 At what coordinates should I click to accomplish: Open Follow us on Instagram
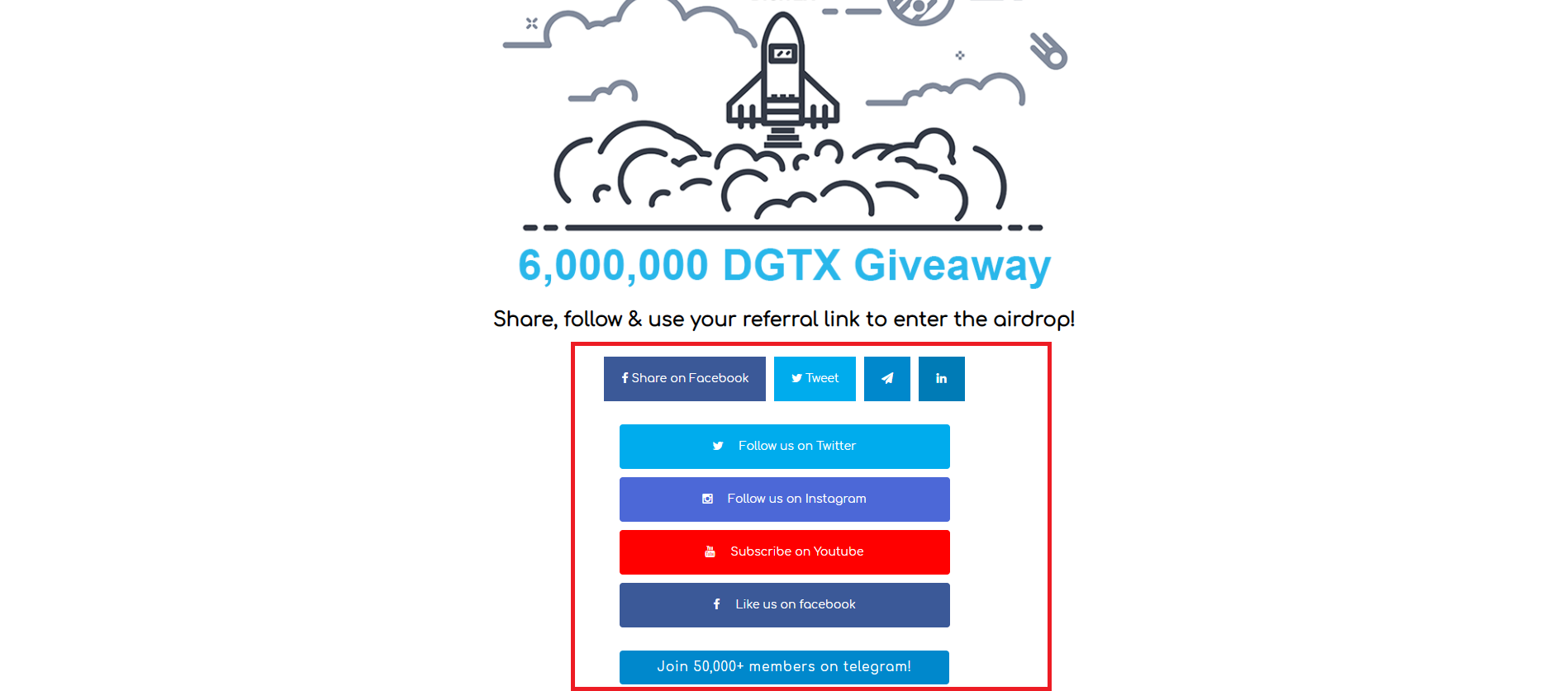(x=785, y=499)
